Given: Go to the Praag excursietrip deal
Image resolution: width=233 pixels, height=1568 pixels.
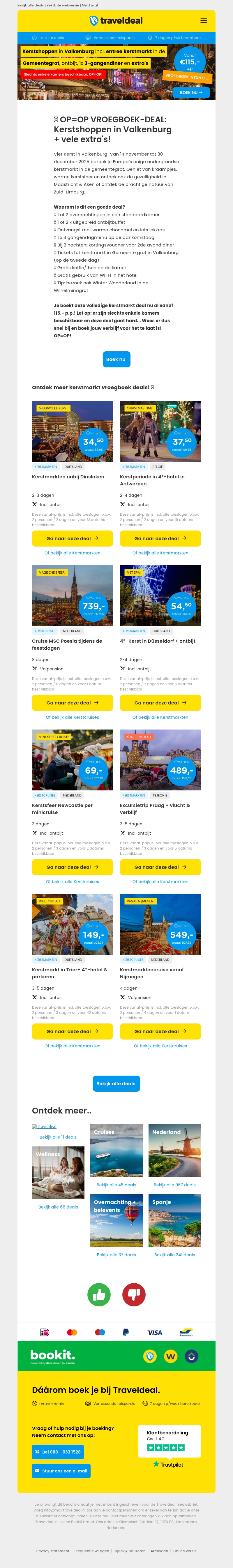Looking at the screenshot, I should tap(160, 867).
